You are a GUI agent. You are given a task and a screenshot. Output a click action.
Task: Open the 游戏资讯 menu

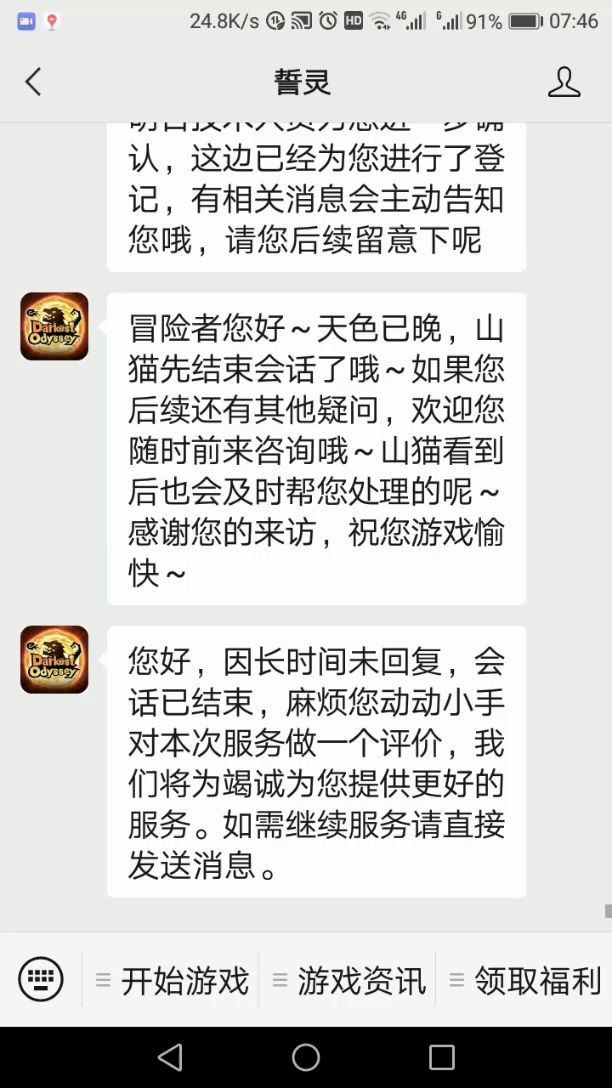click(x=349, y=981)
